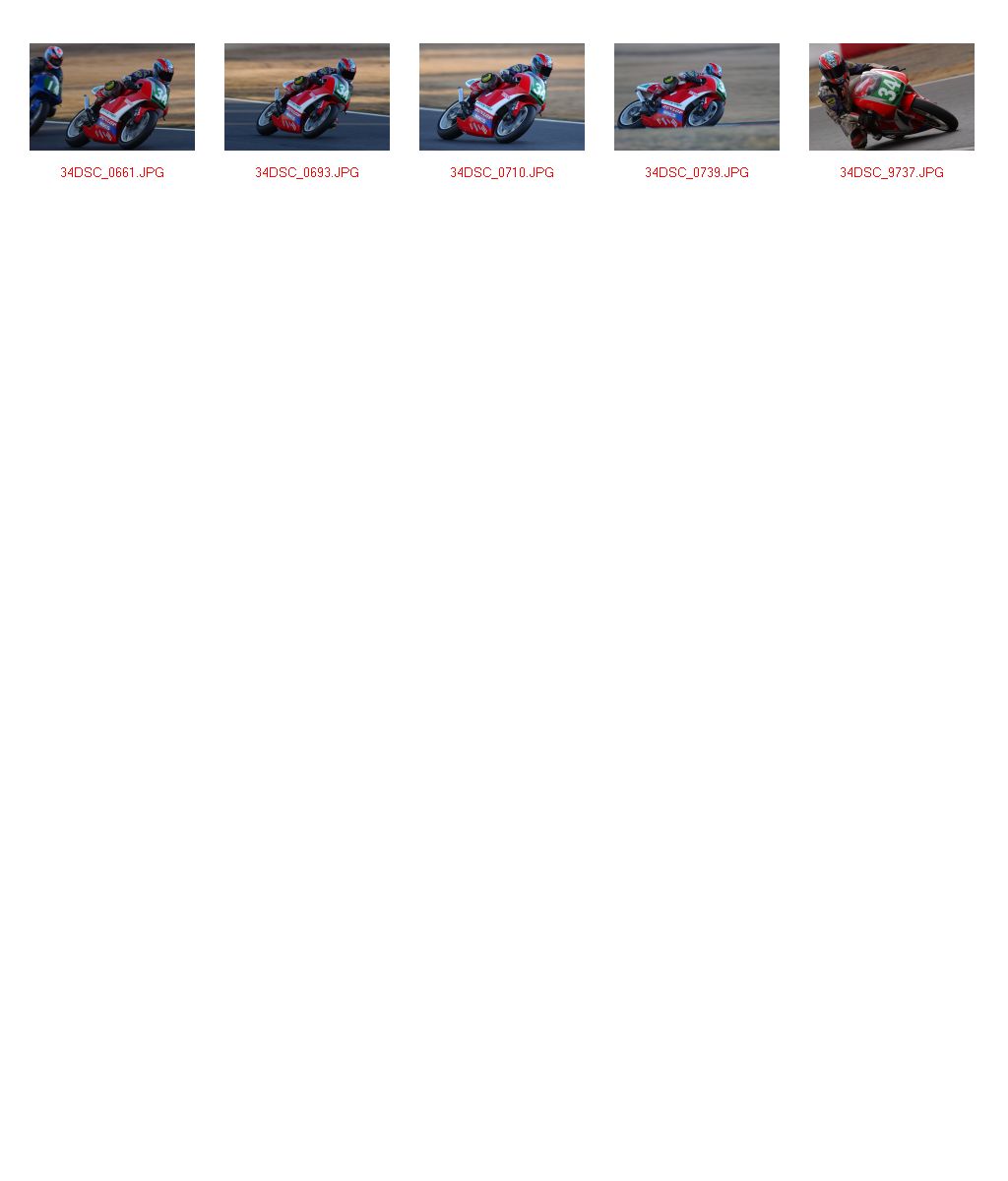Open the 34DSC_0710.JPG filename link
The width and height of the screenshot is (1008, 1181).
(502, 172)
